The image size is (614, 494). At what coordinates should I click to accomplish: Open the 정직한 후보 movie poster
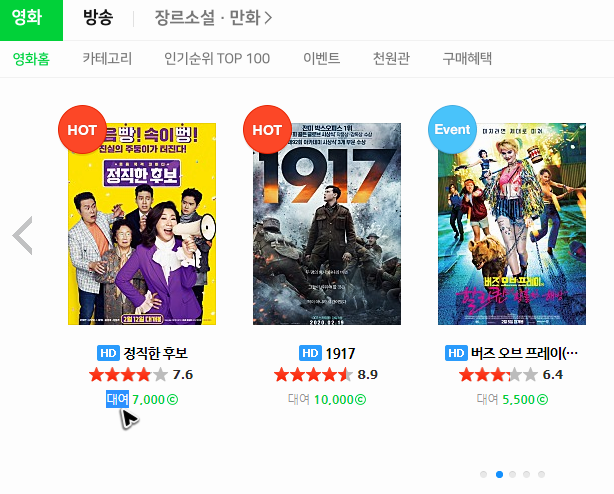click(x=142, y=224)
